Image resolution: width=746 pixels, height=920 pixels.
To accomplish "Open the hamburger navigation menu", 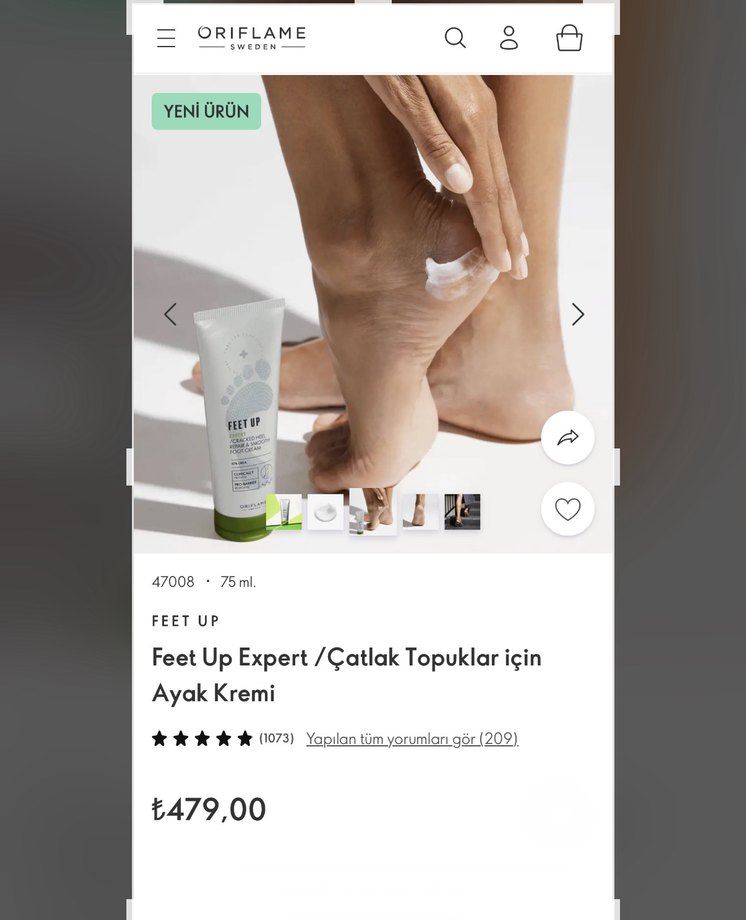I will pyautogui.click(x=166, y=38).
